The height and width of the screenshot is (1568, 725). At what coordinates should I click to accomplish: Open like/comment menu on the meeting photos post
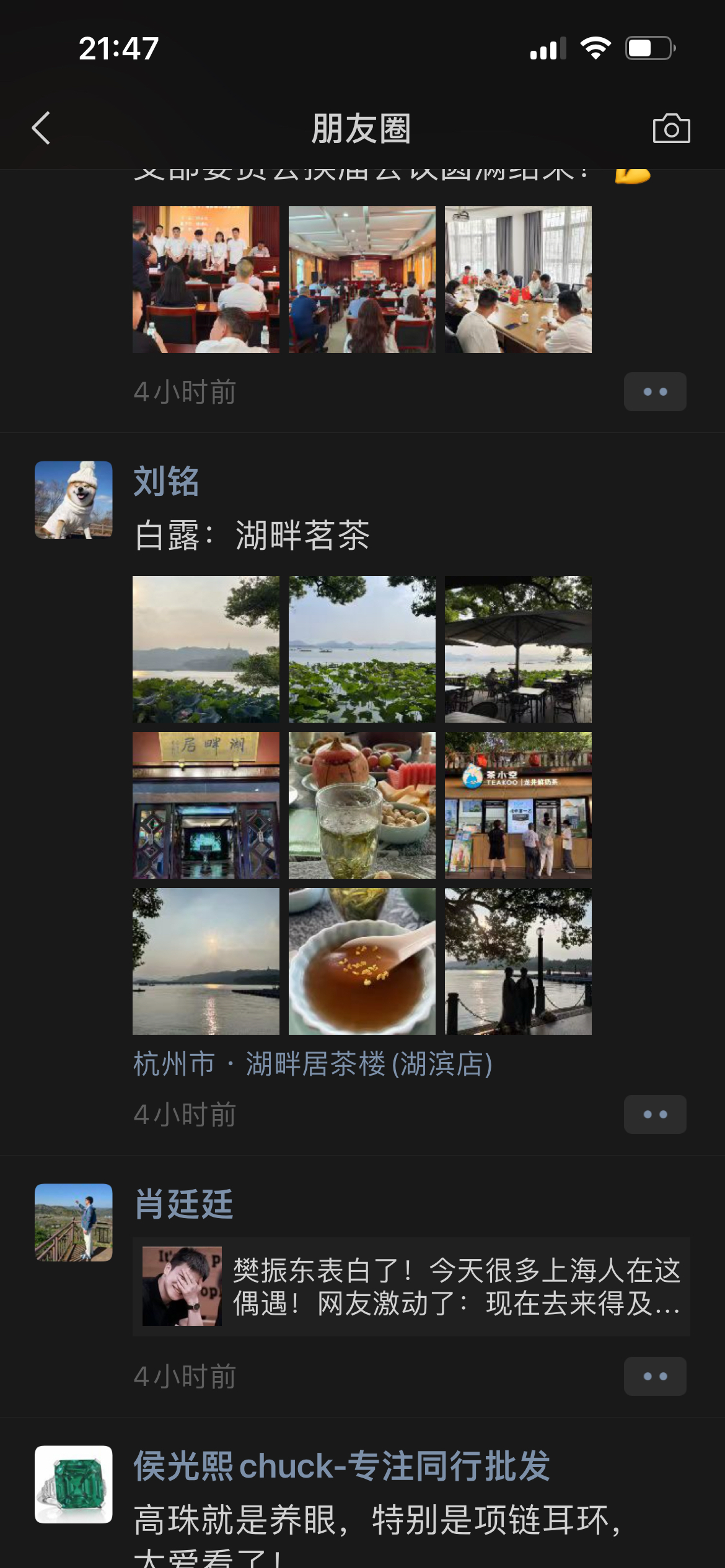click(654, 391)
